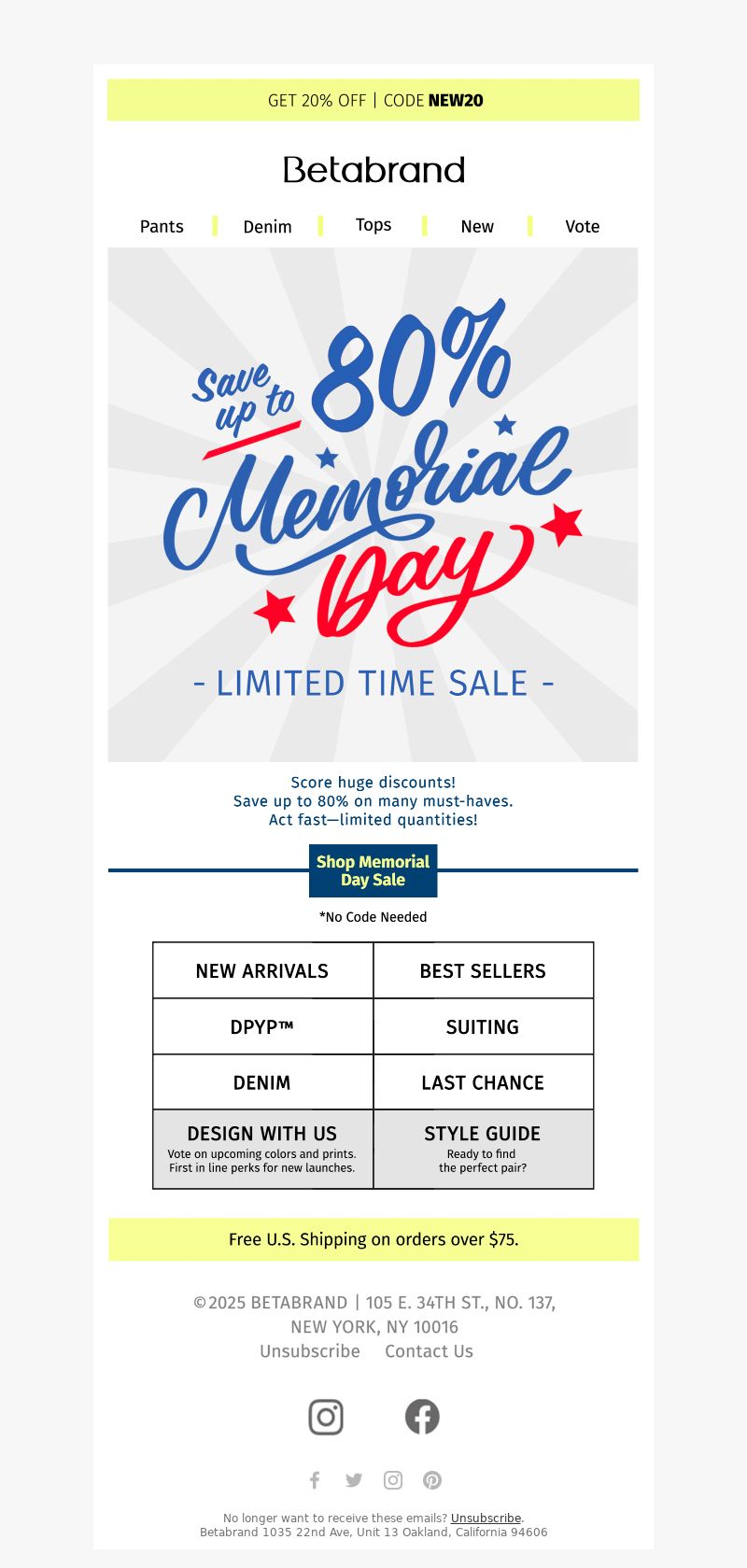Screen dimensions: 747x1568
Task: View the LAST CHANCE items
Action: click(483, 1082)
